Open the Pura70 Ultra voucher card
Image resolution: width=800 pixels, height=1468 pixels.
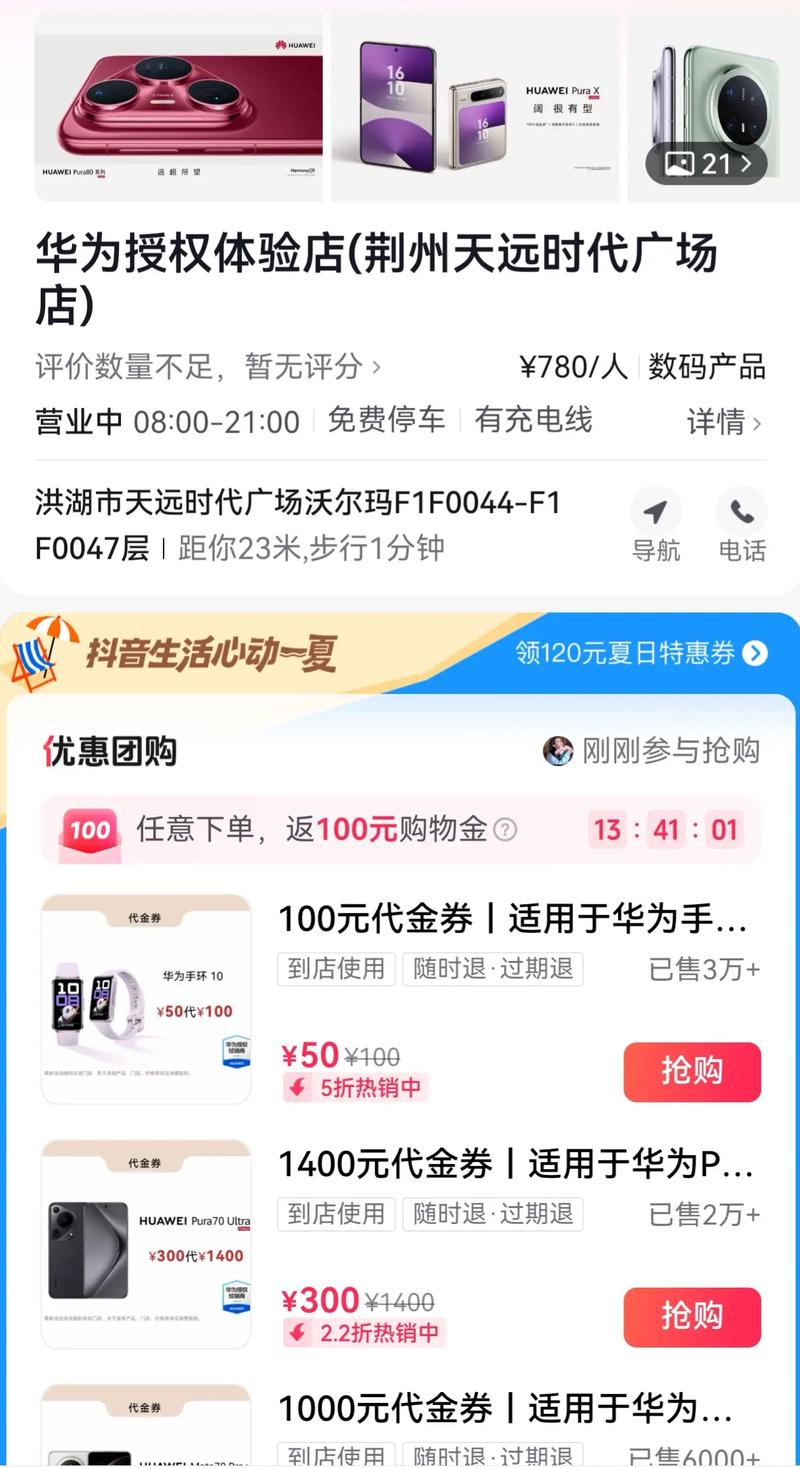pos(146,1244)
